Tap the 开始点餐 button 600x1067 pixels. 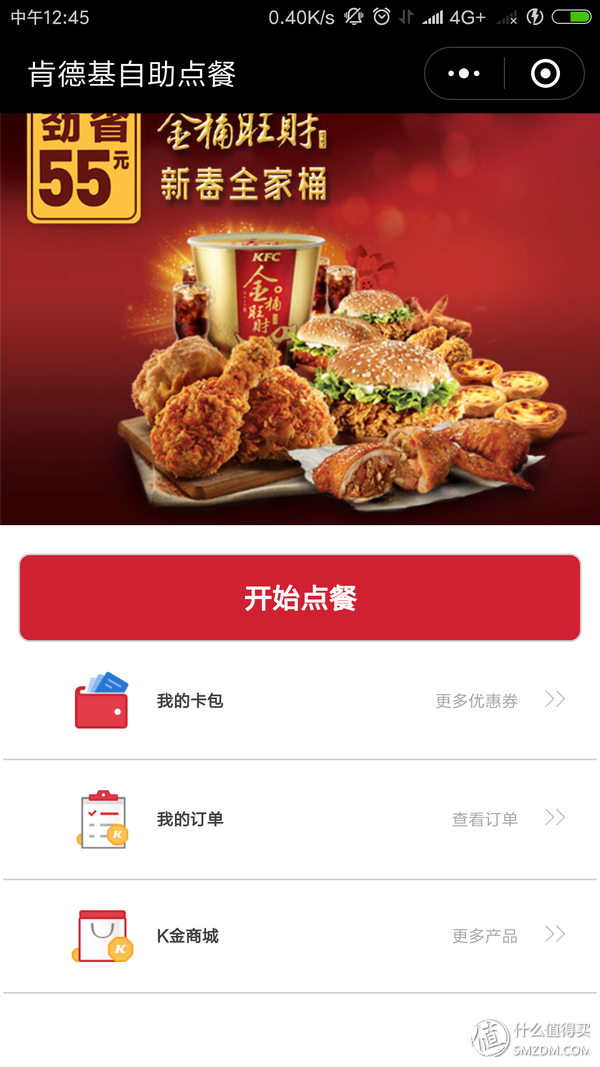[300, 598]
